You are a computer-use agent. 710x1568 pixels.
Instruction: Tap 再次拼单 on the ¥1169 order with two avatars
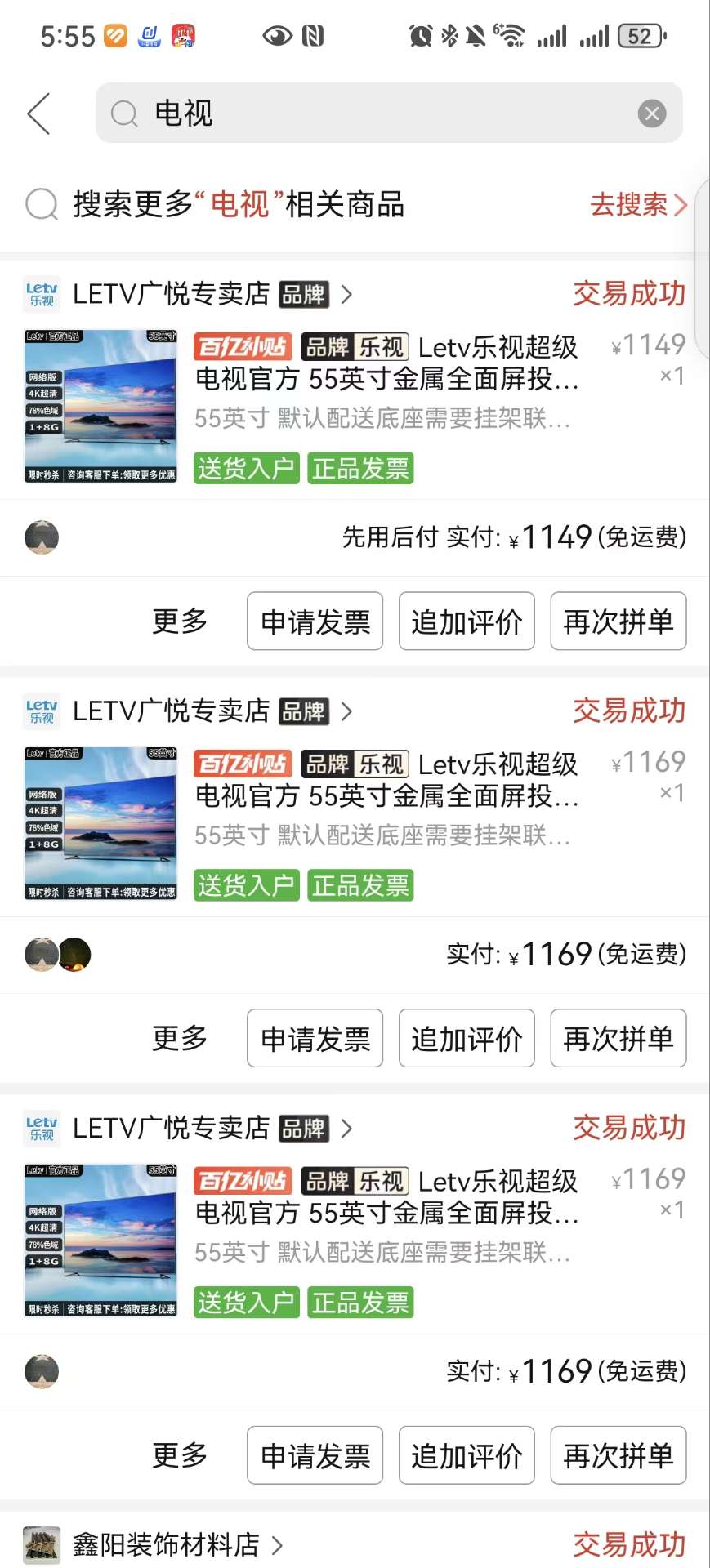[x=618, y=1038]
